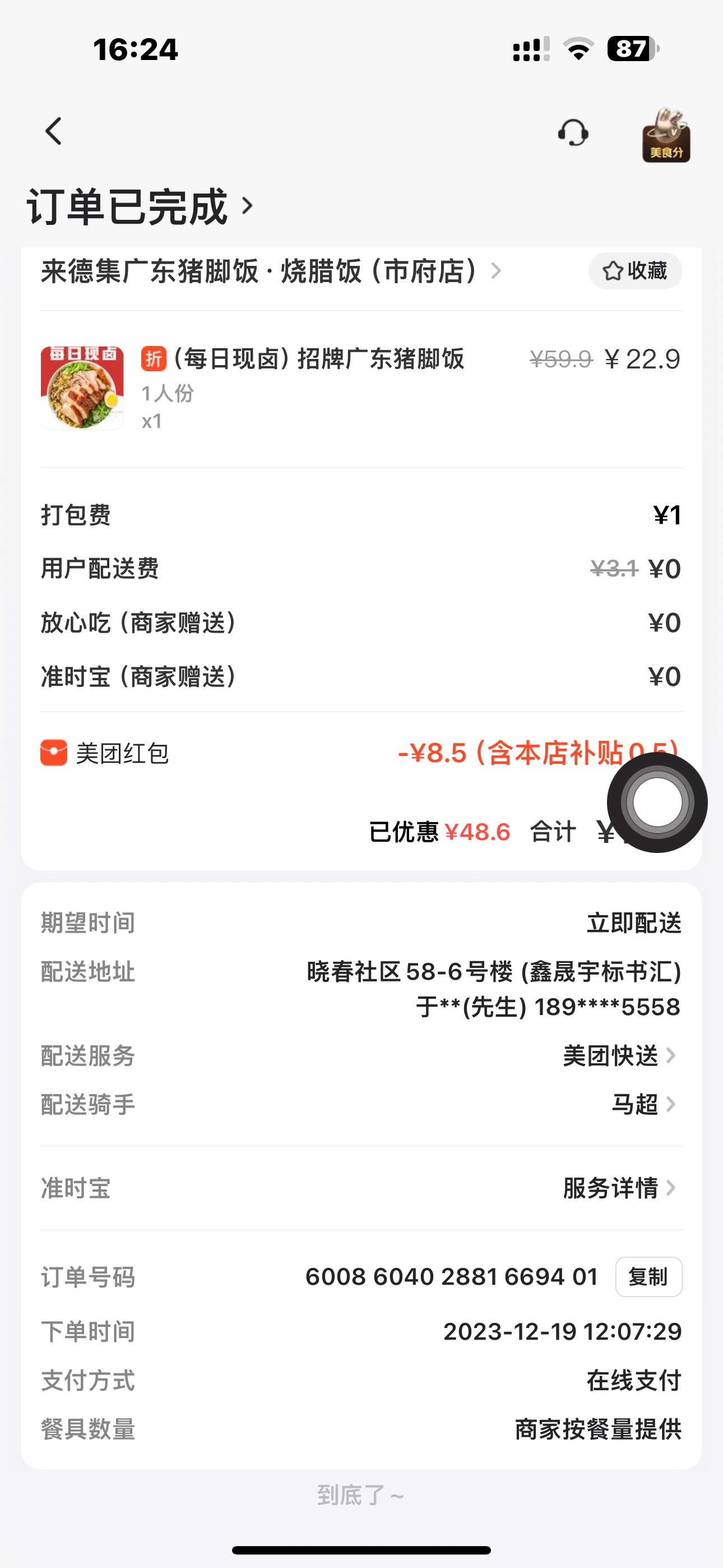723x1568 pixels.
Task: Contact customer service via headset icon
Action: coord(573,133)
